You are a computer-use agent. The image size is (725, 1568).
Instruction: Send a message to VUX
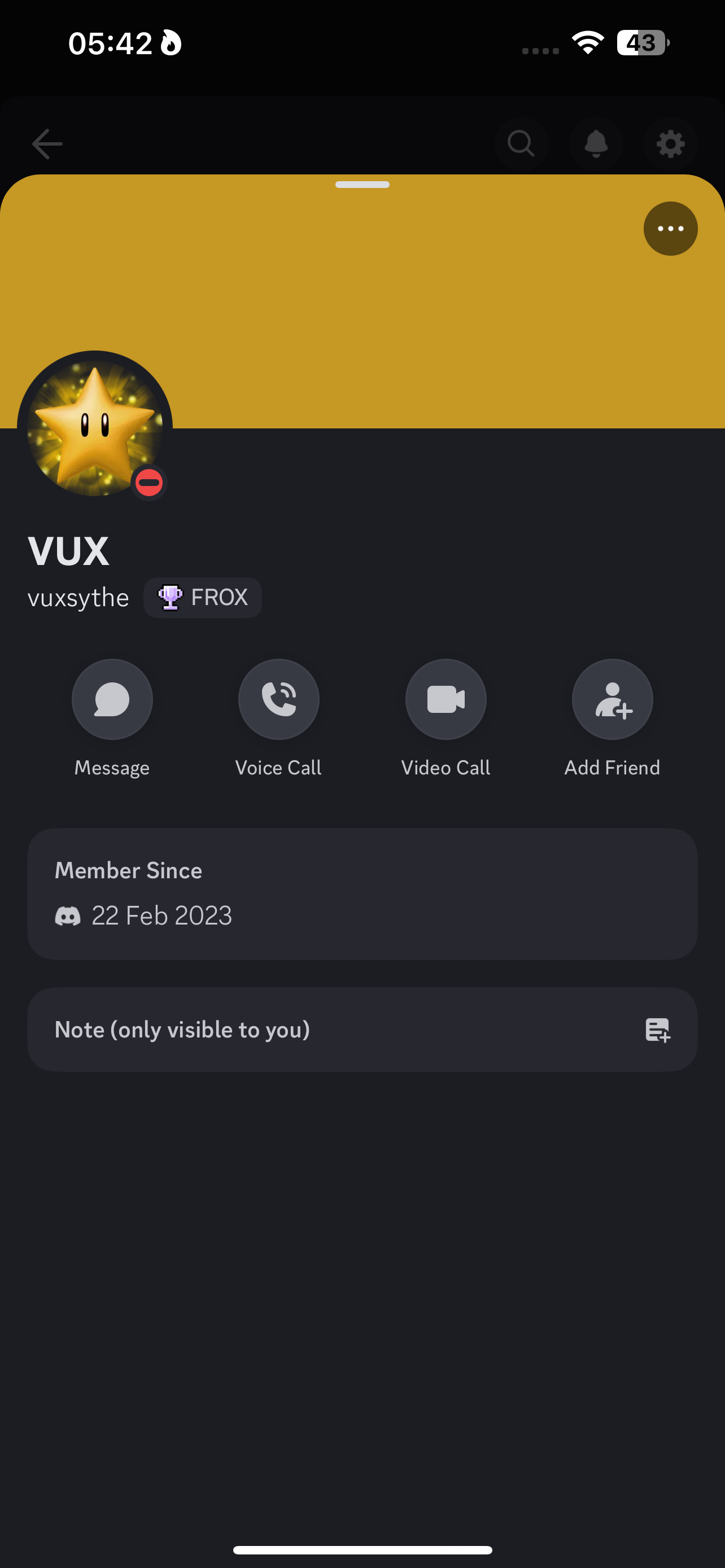click(x=112, y=699)
